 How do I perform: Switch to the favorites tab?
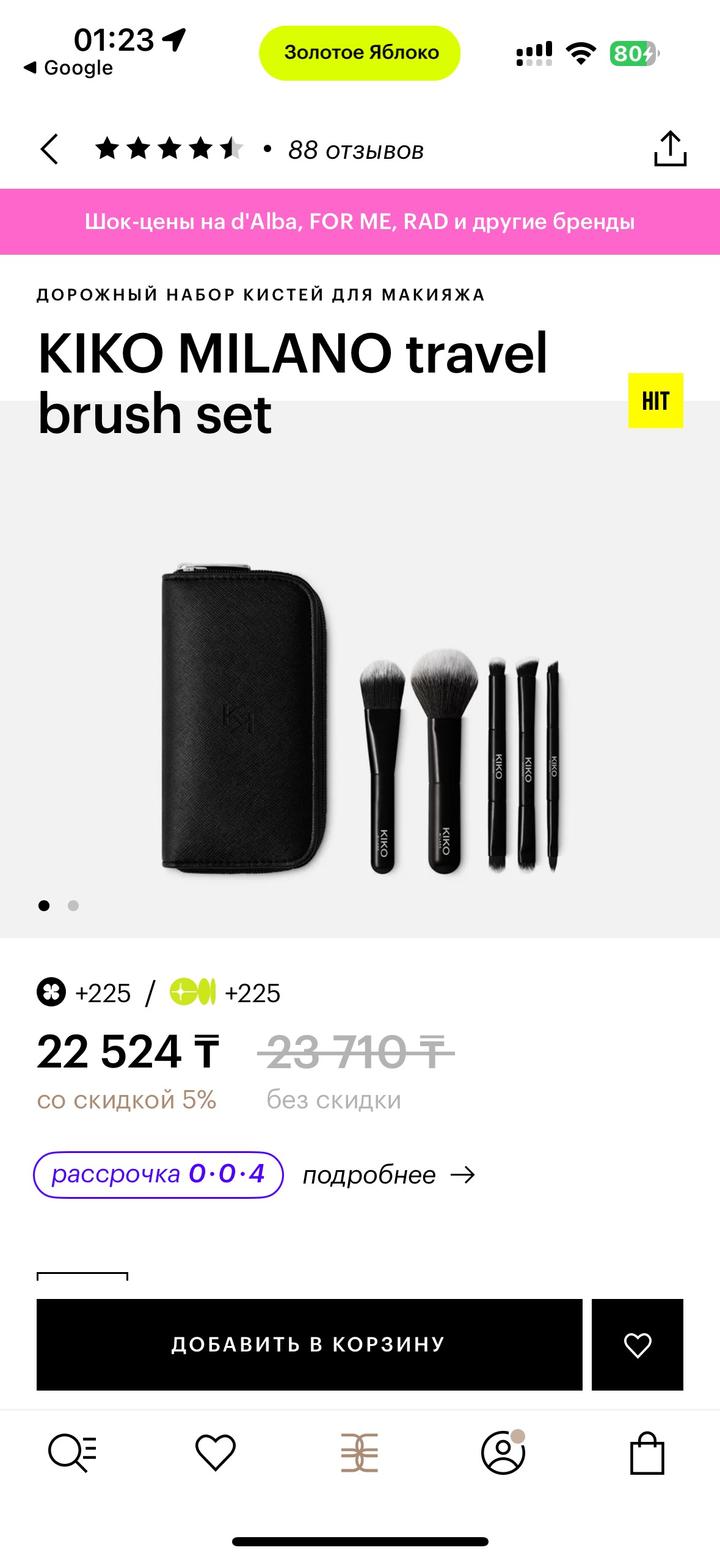pyautogui.click(x=215, y=1452)
